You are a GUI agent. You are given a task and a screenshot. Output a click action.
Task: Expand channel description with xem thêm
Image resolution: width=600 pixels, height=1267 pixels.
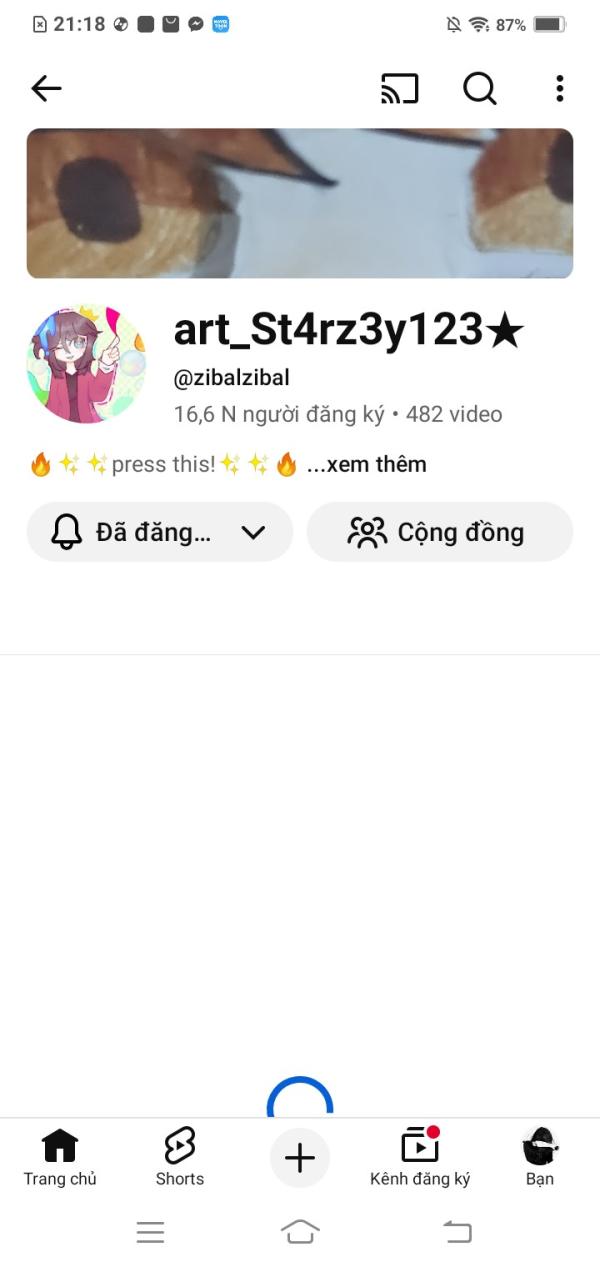366,464
